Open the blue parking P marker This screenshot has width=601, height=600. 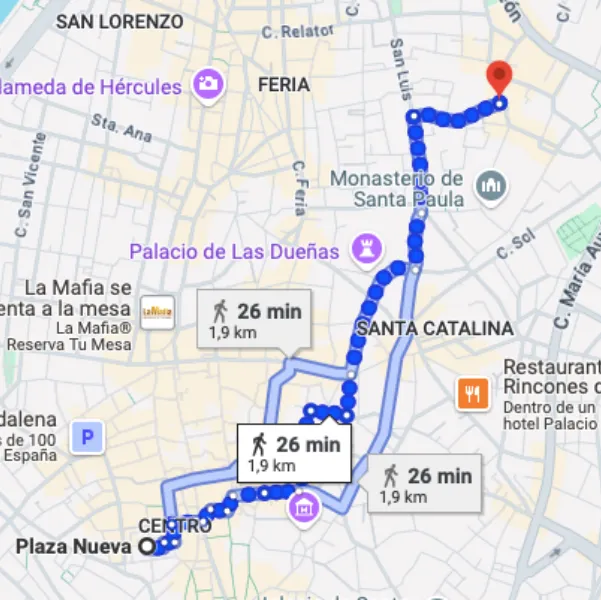pos(88,436)
